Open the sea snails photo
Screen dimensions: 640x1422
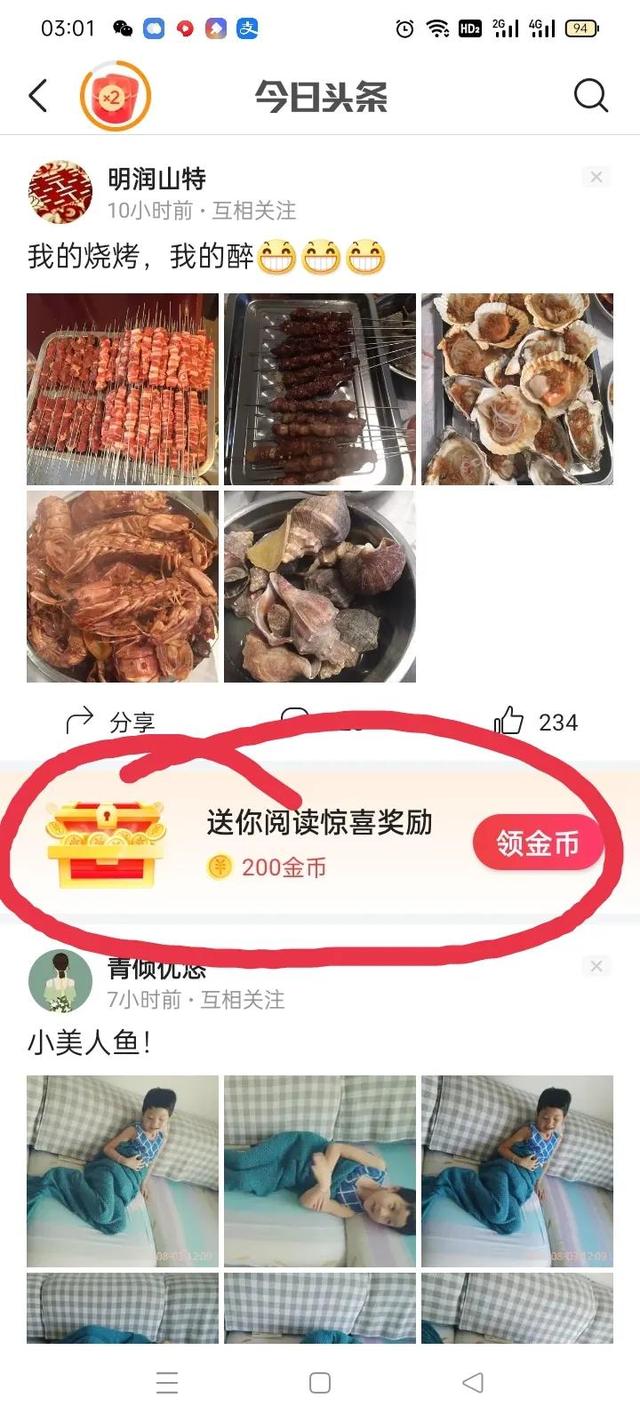pyautogui.click(x=319, y=586)
